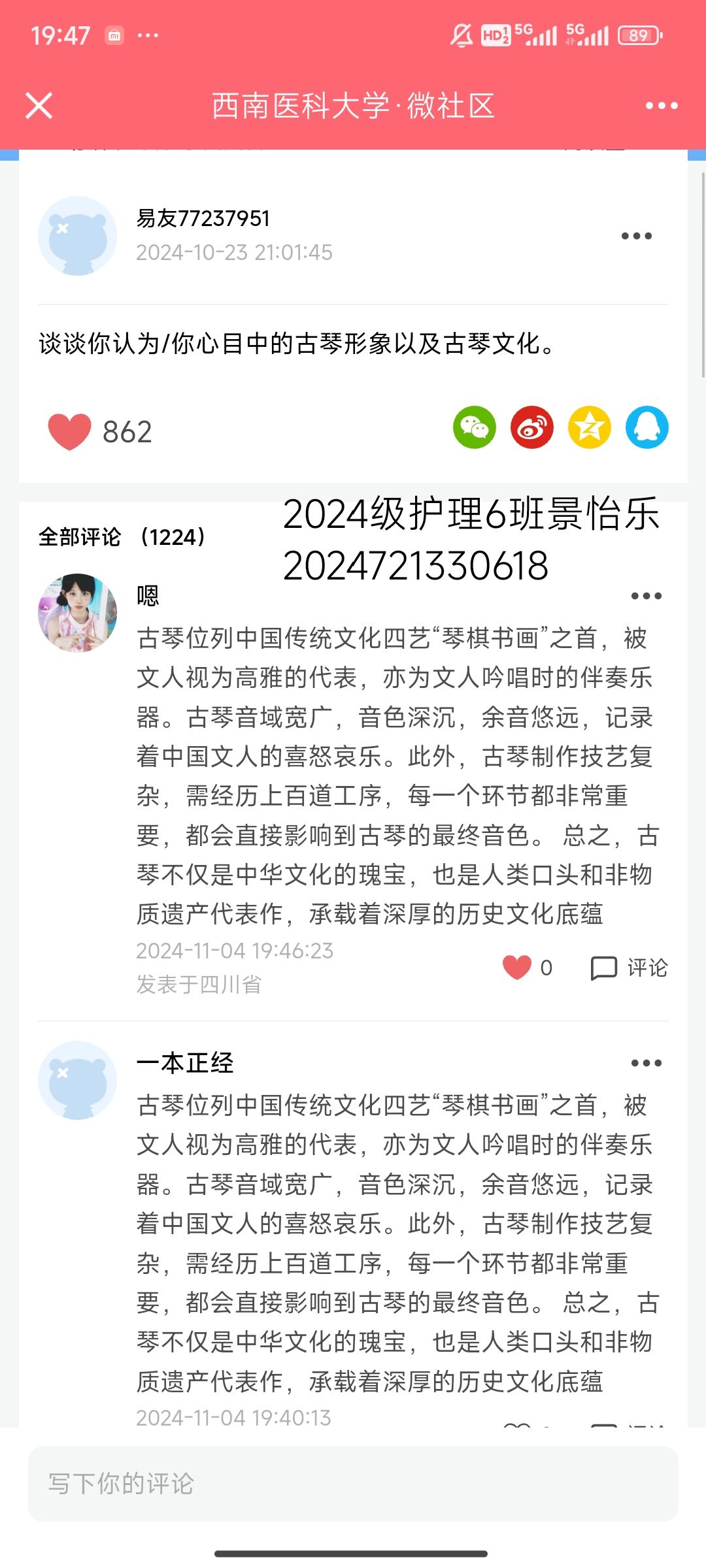The image size is (706, 1568).
Task: Share the post to WeChat
Action: point(475,428)
